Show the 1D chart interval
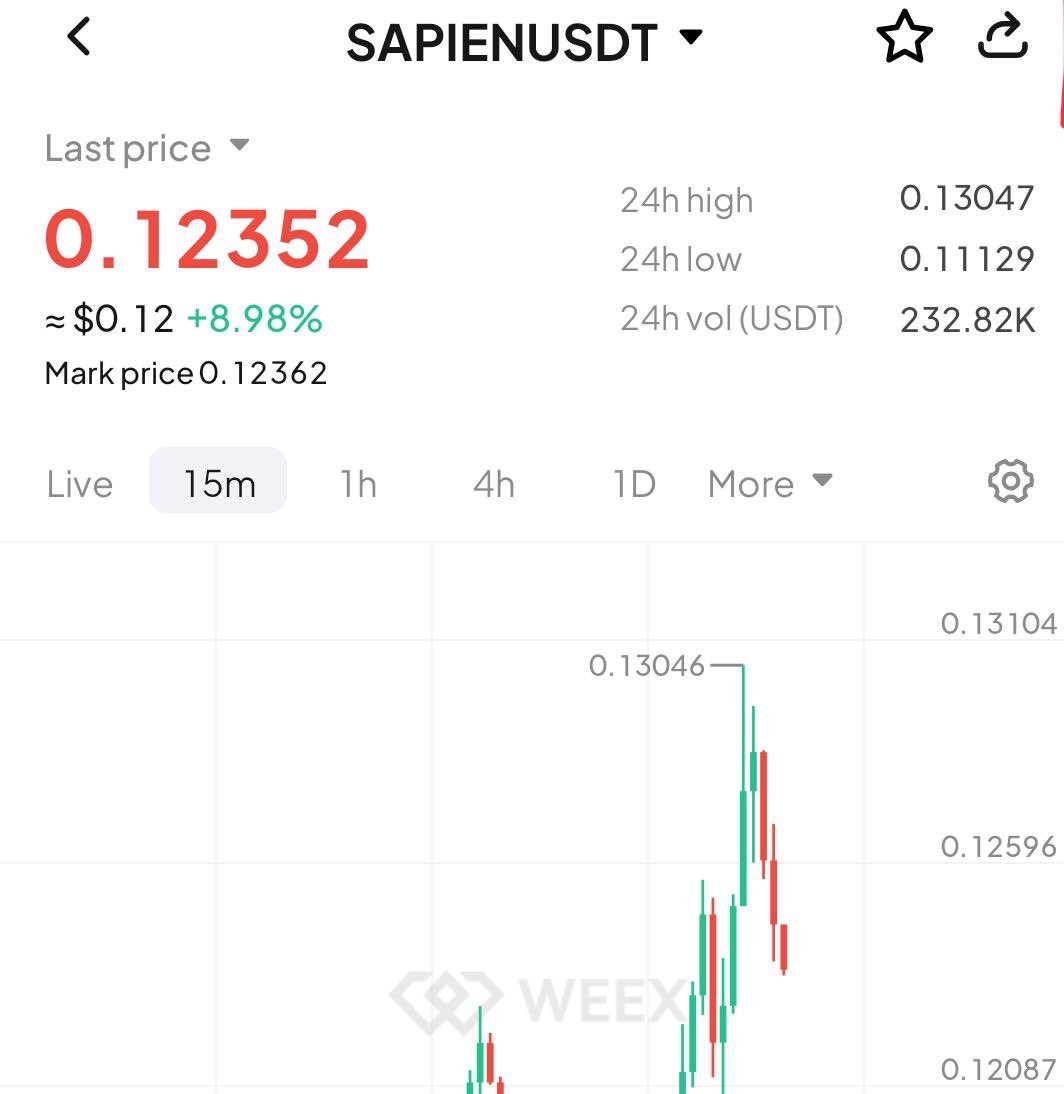The width and height of the screenshot is (1064, 1094). [634, 484]
